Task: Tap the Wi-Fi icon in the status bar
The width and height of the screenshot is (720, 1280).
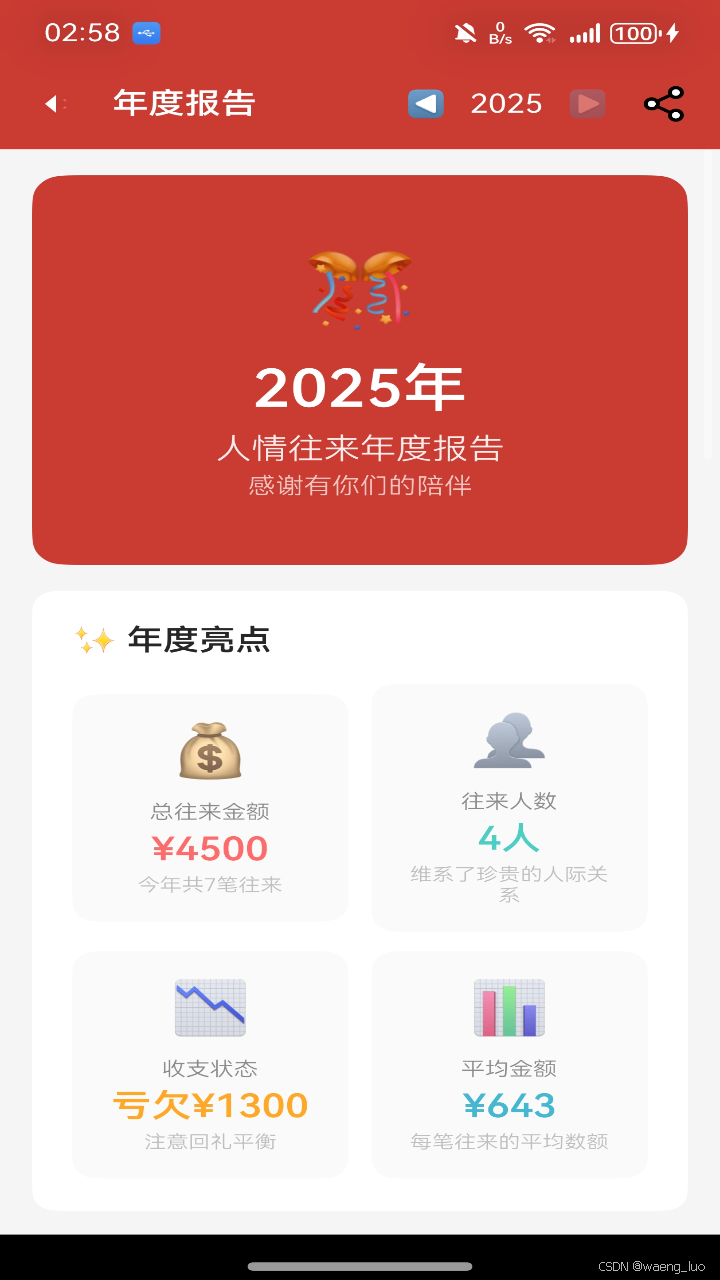Action: pyautogui.click(x=541, y=31)
